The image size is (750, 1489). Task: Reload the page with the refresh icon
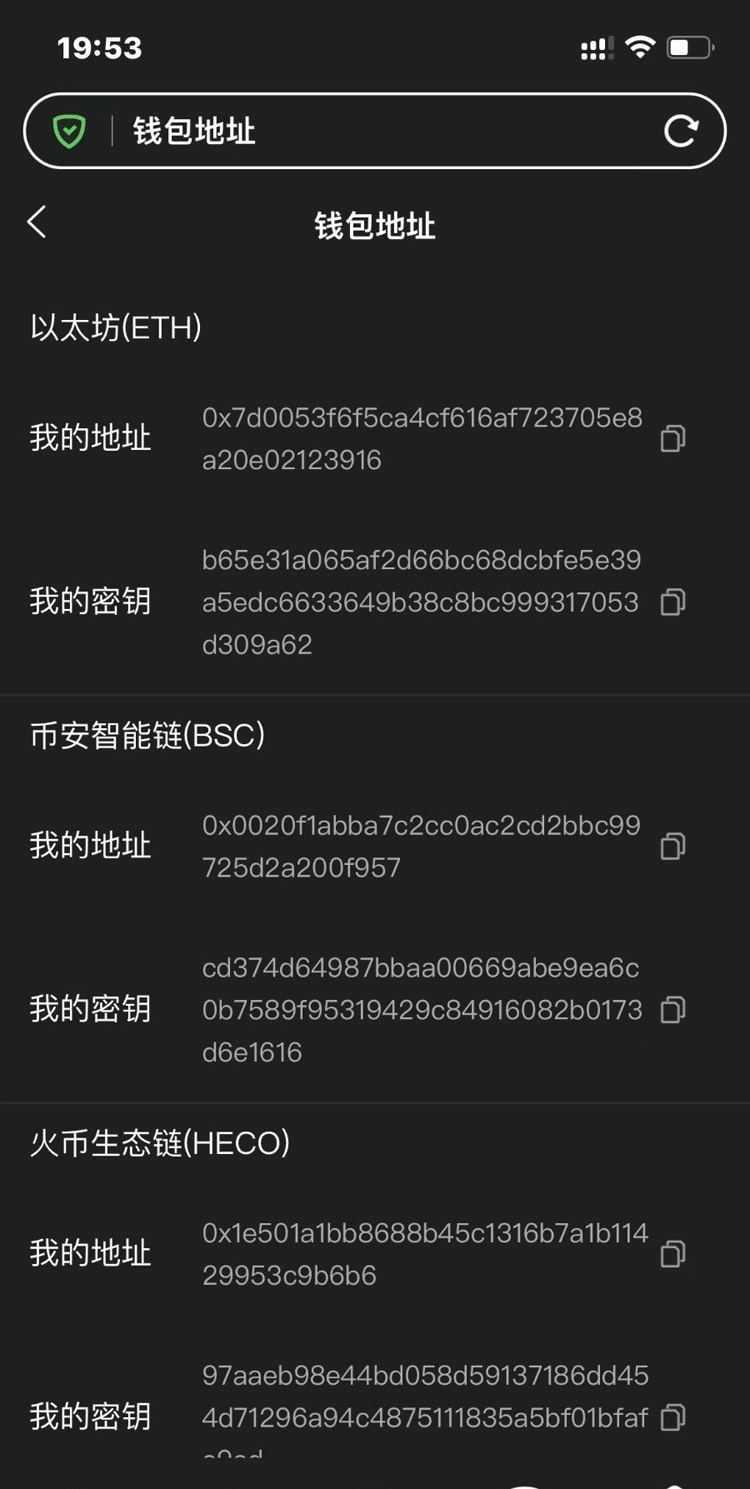click(681, 131)
